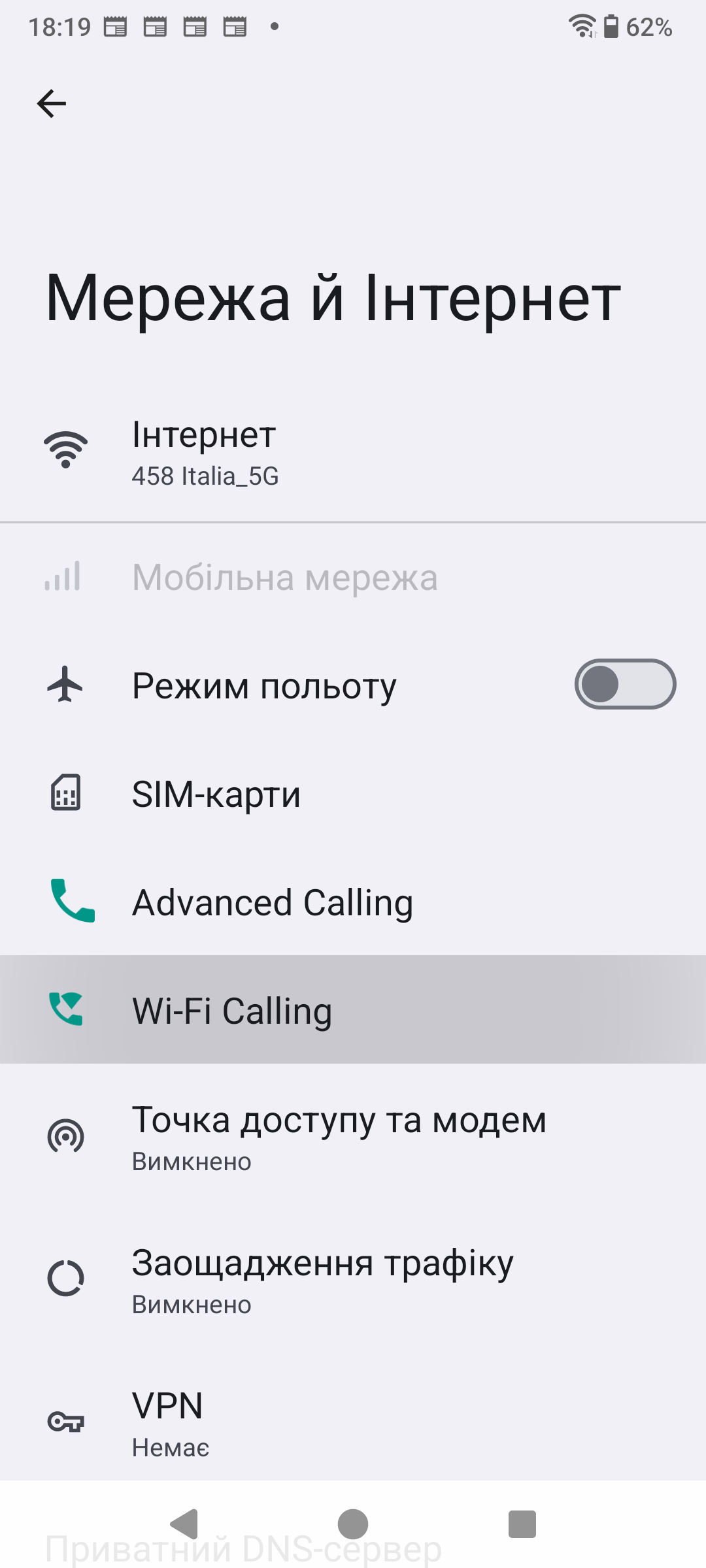This screenshot has width=706, height=1568.
Task: Go back using the top arrow
Action: click(52, 103)
